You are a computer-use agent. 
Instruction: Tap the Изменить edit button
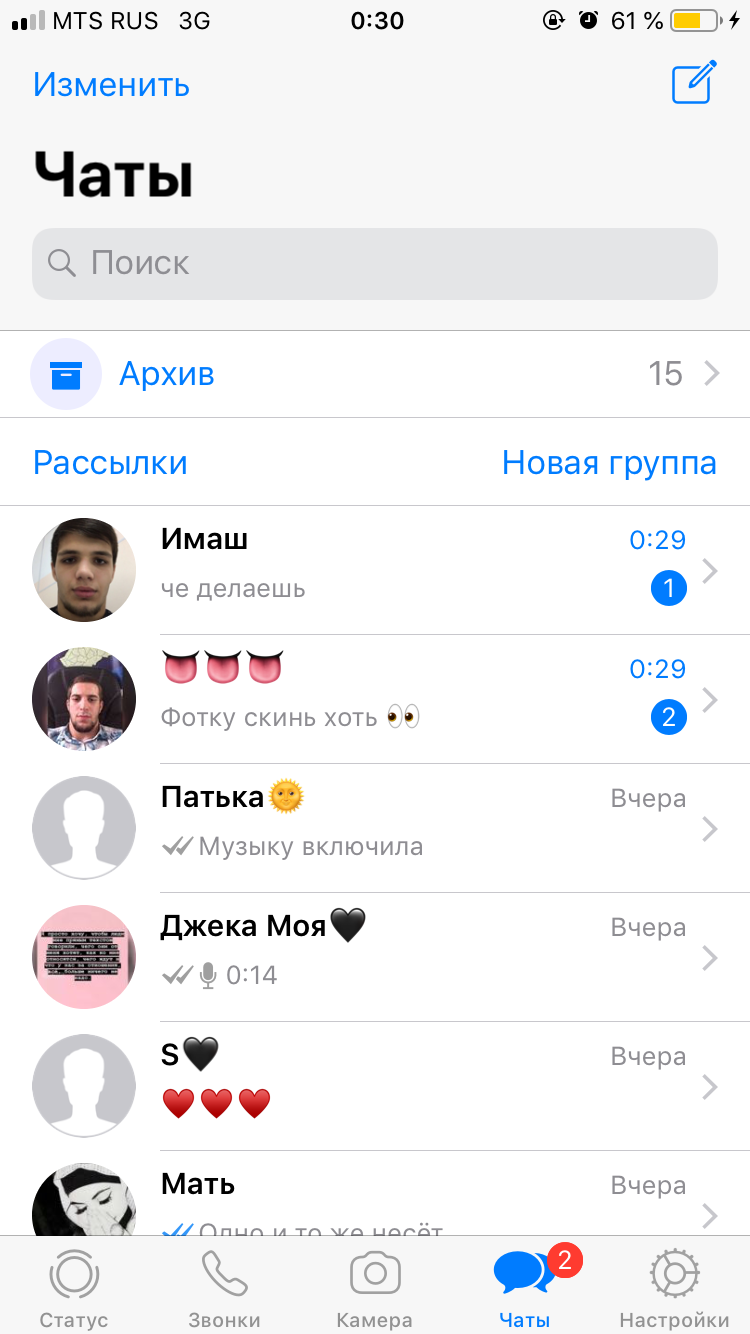(x=111, y=85)
